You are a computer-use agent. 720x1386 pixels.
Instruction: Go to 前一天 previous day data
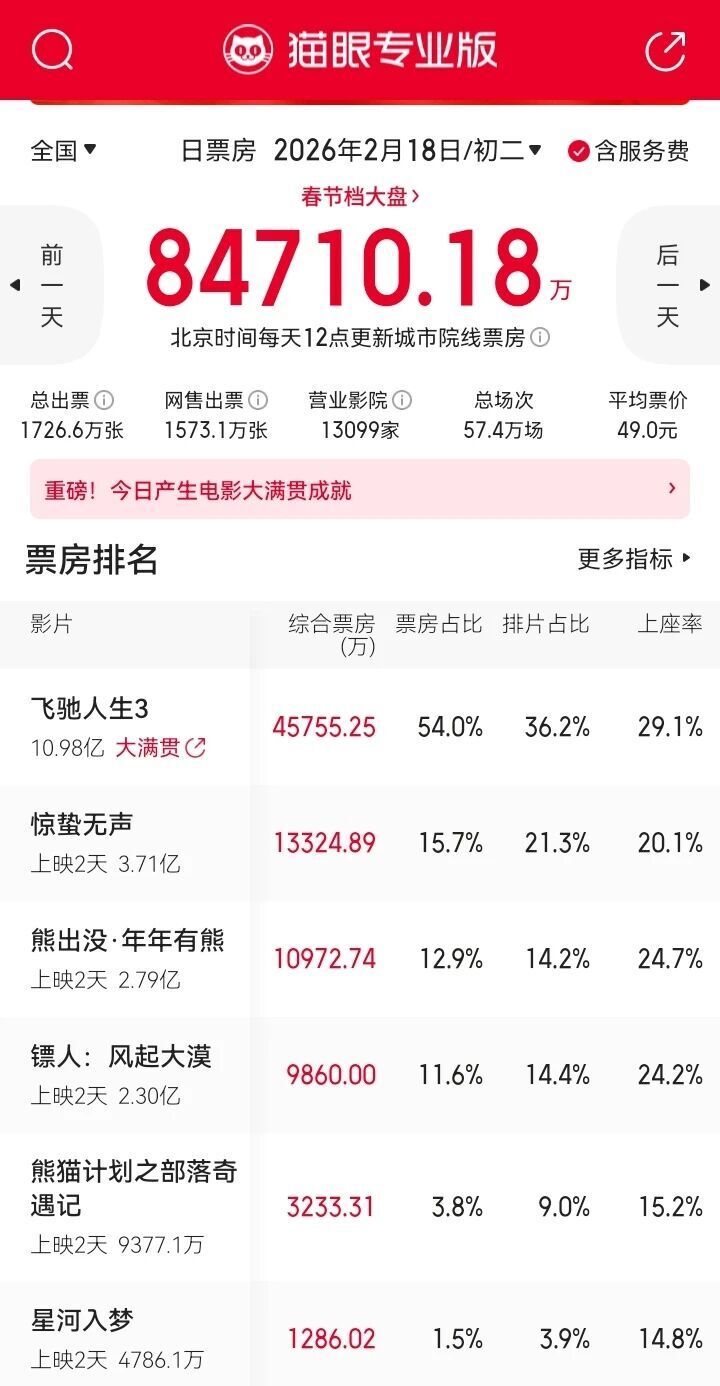coord(53,285)
